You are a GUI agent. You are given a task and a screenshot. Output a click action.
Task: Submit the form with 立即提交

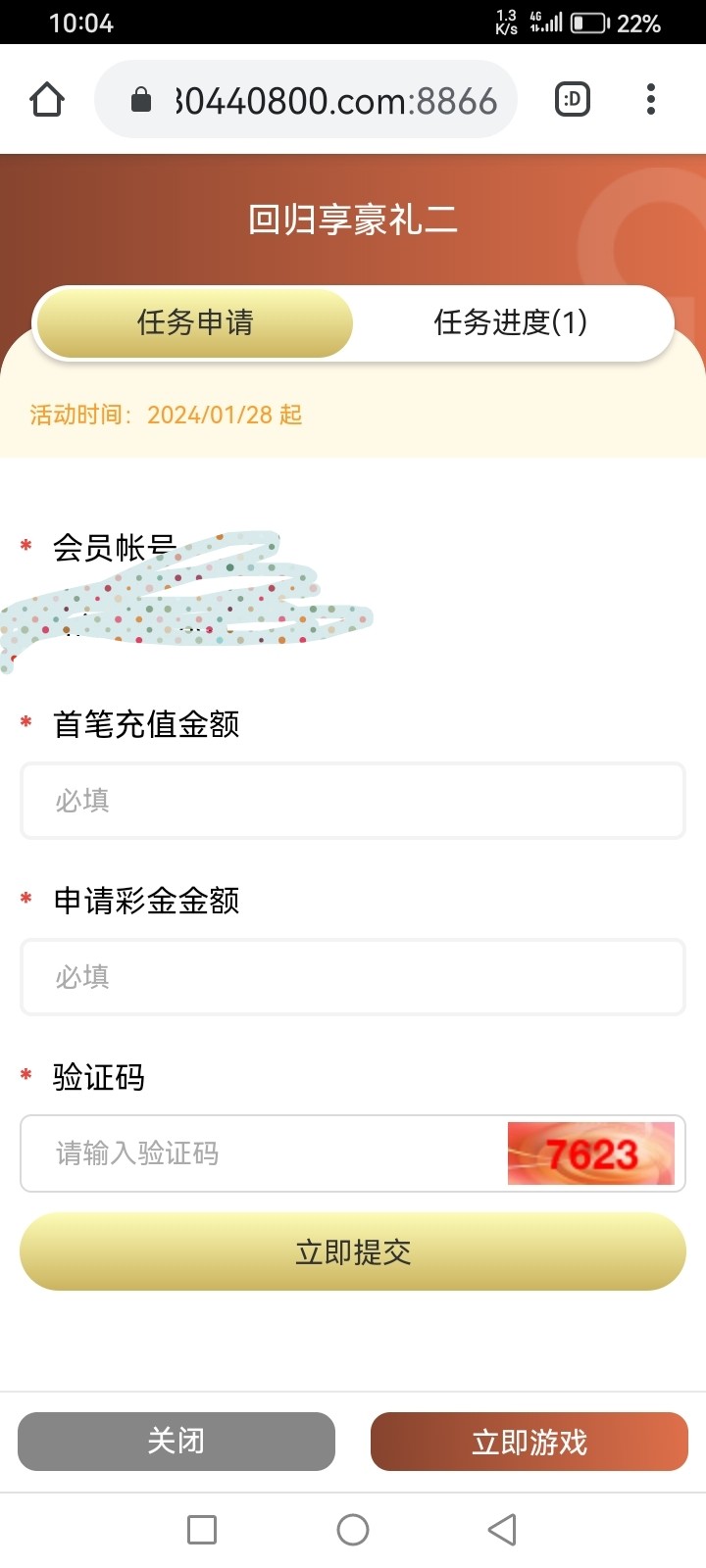pyautogui.click(x=353, y=1251)
